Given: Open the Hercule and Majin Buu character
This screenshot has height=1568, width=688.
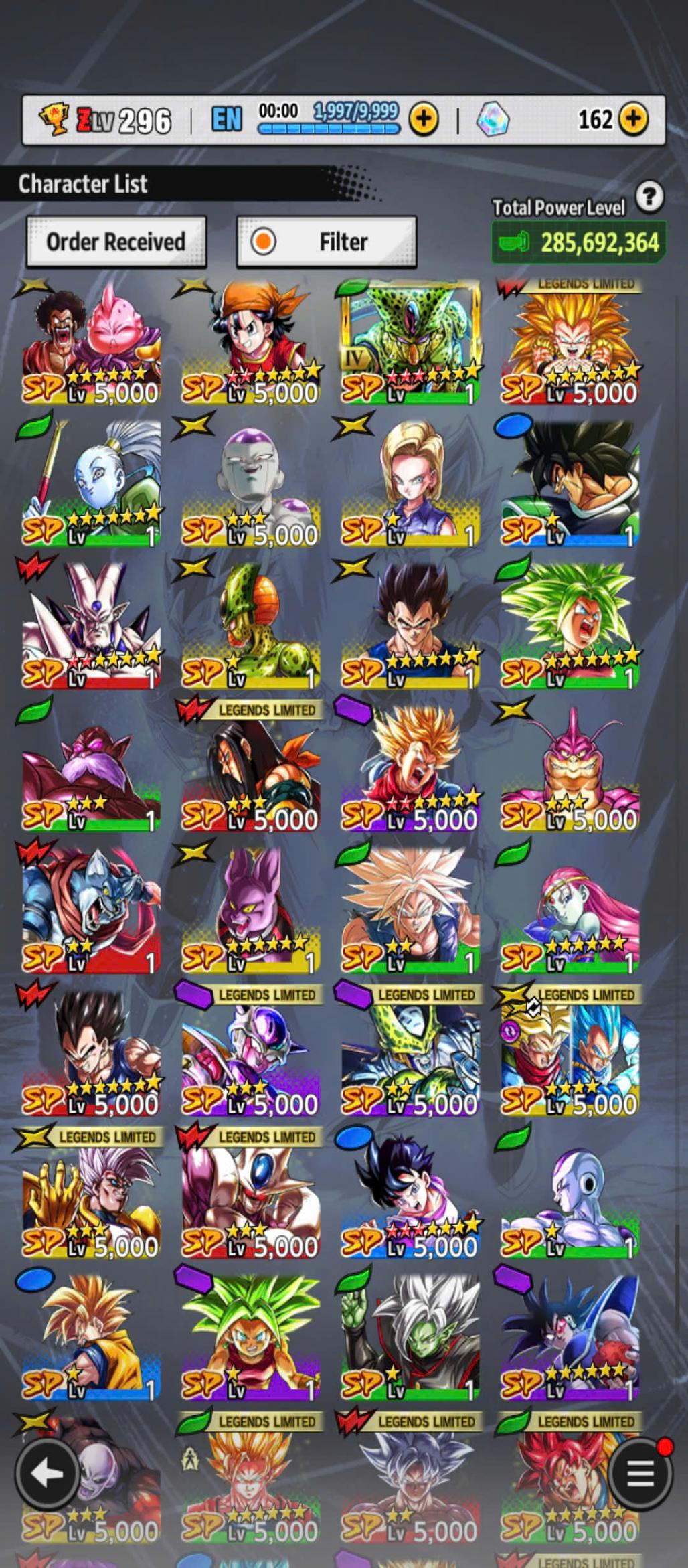Looking at the screenshot, I should [91, 343].
